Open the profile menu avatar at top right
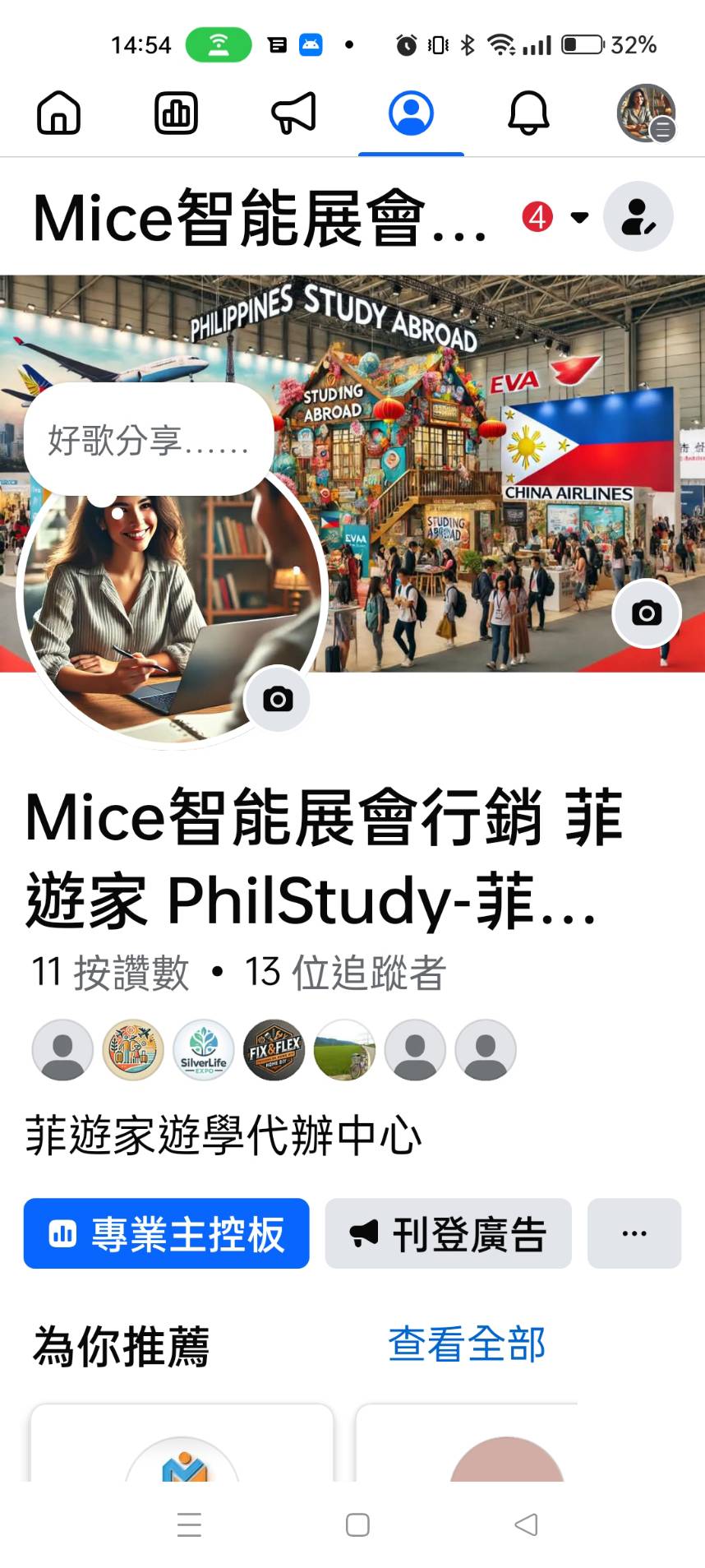Screen dimensions: 705x1568 click(646, 113)
